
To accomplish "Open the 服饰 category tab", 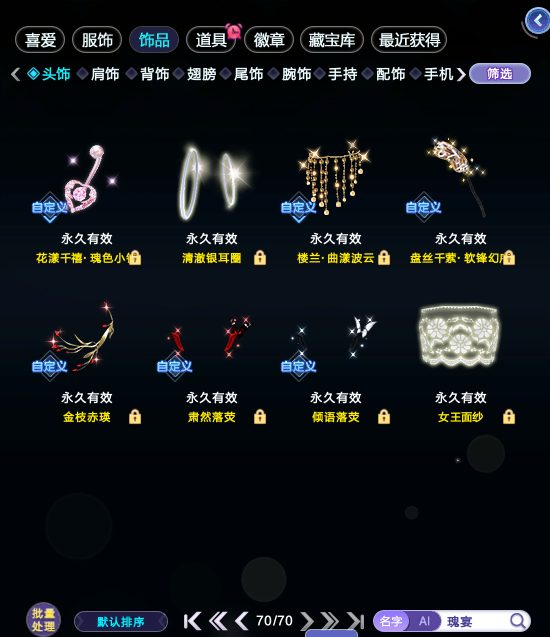I will (97, 40).
